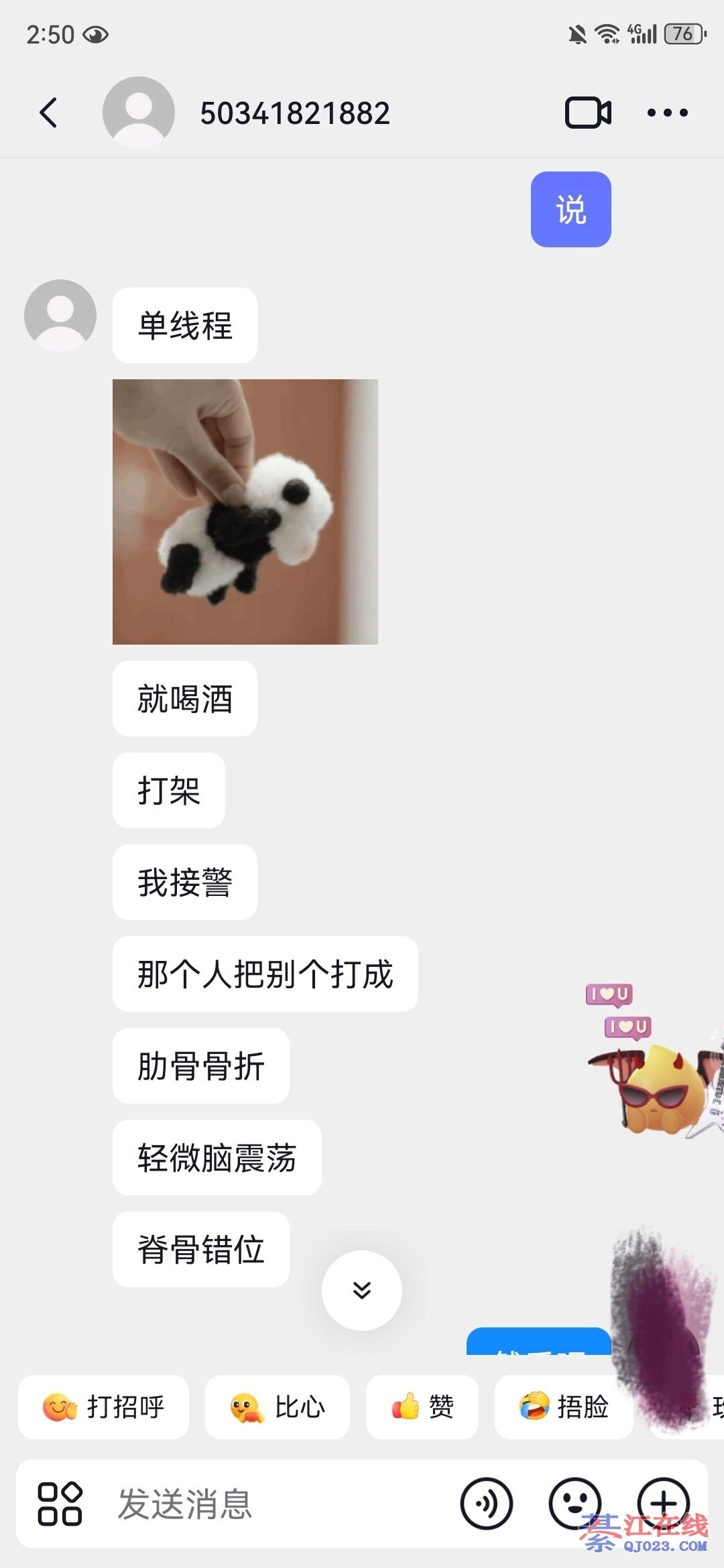The width and height of the screenshot is (724, 1568).
Task: Send the 赞 thumbs-up reaction
Action: (x=422, y=1407)
